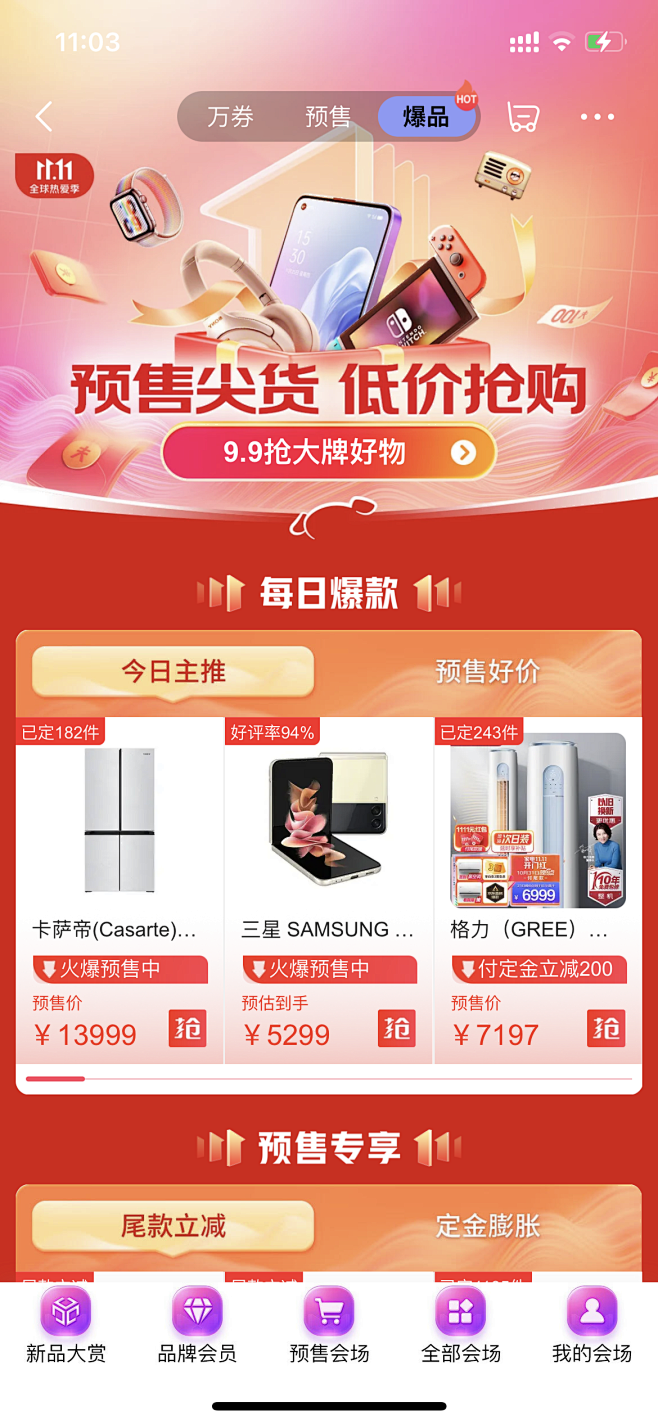Select the 尾款立减 tab

(174, 1226)
